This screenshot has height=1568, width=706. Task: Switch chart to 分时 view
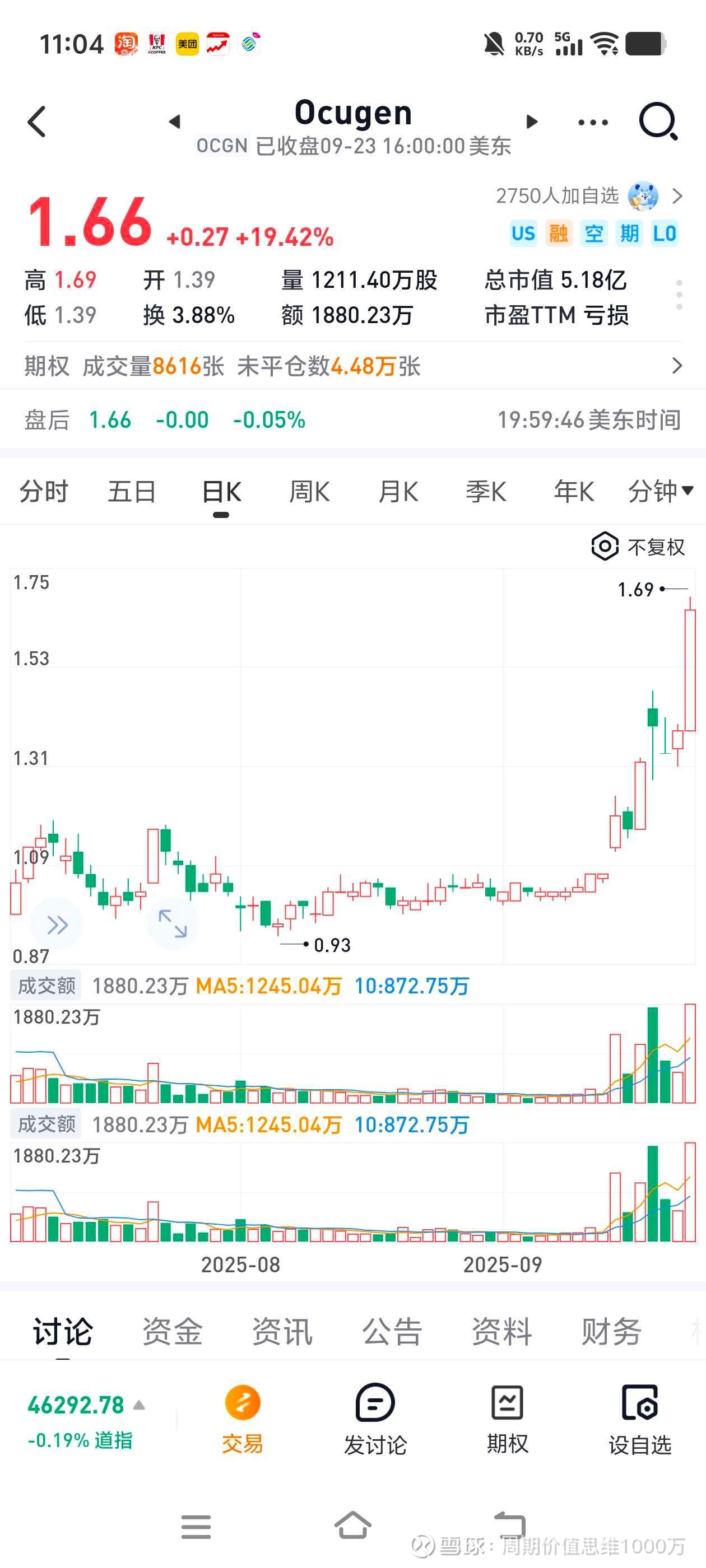click(43, 491)
